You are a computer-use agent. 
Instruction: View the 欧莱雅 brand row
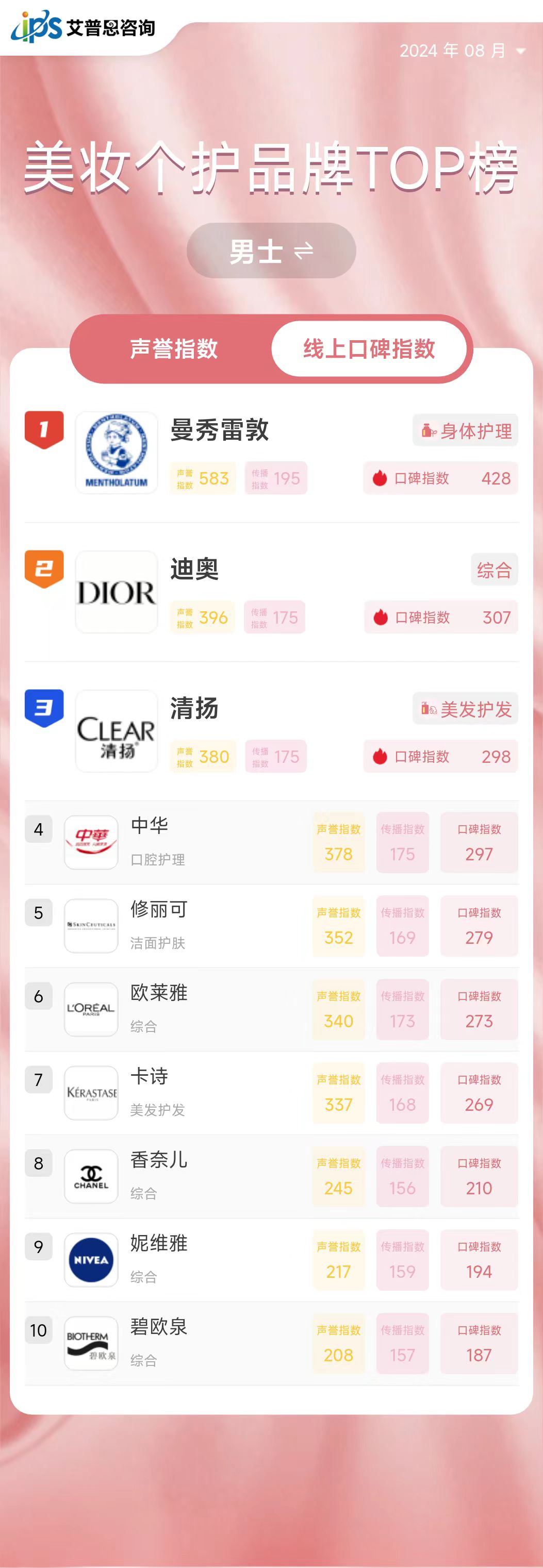coord(159,993)
